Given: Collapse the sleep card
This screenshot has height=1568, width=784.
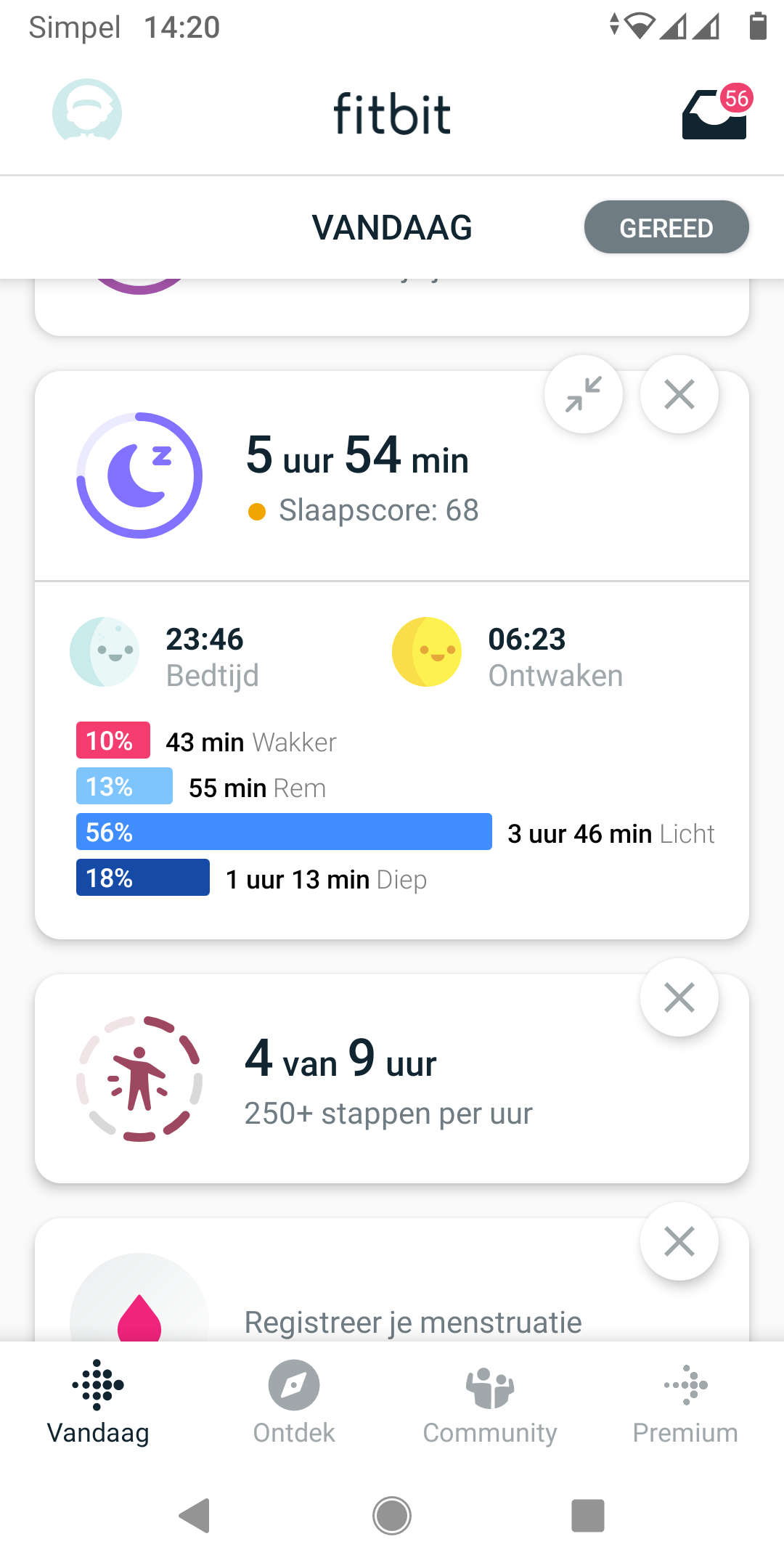Looking at the screenshot, I should point(584,394).
